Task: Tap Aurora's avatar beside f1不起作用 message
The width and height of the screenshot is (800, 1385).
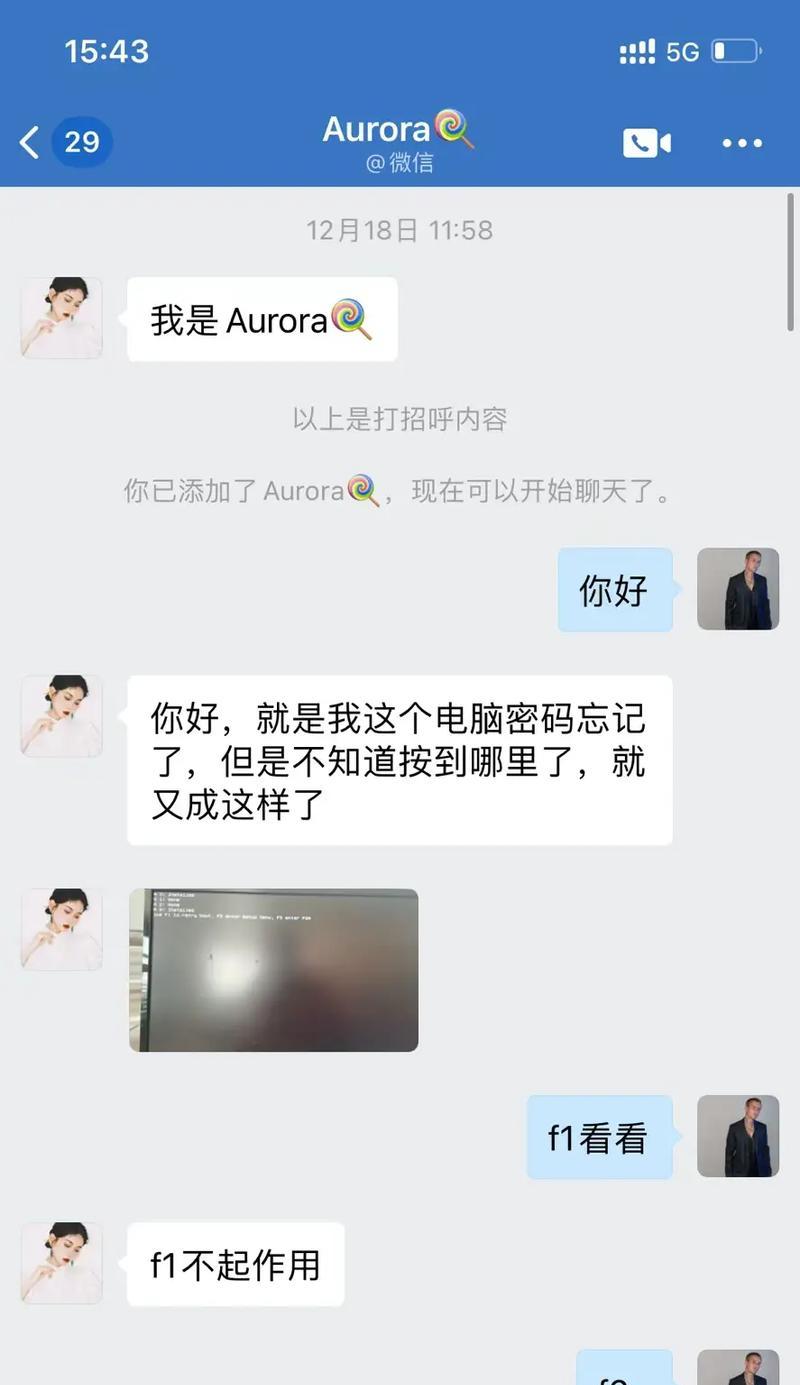Action: click(x=61, y=1263)
